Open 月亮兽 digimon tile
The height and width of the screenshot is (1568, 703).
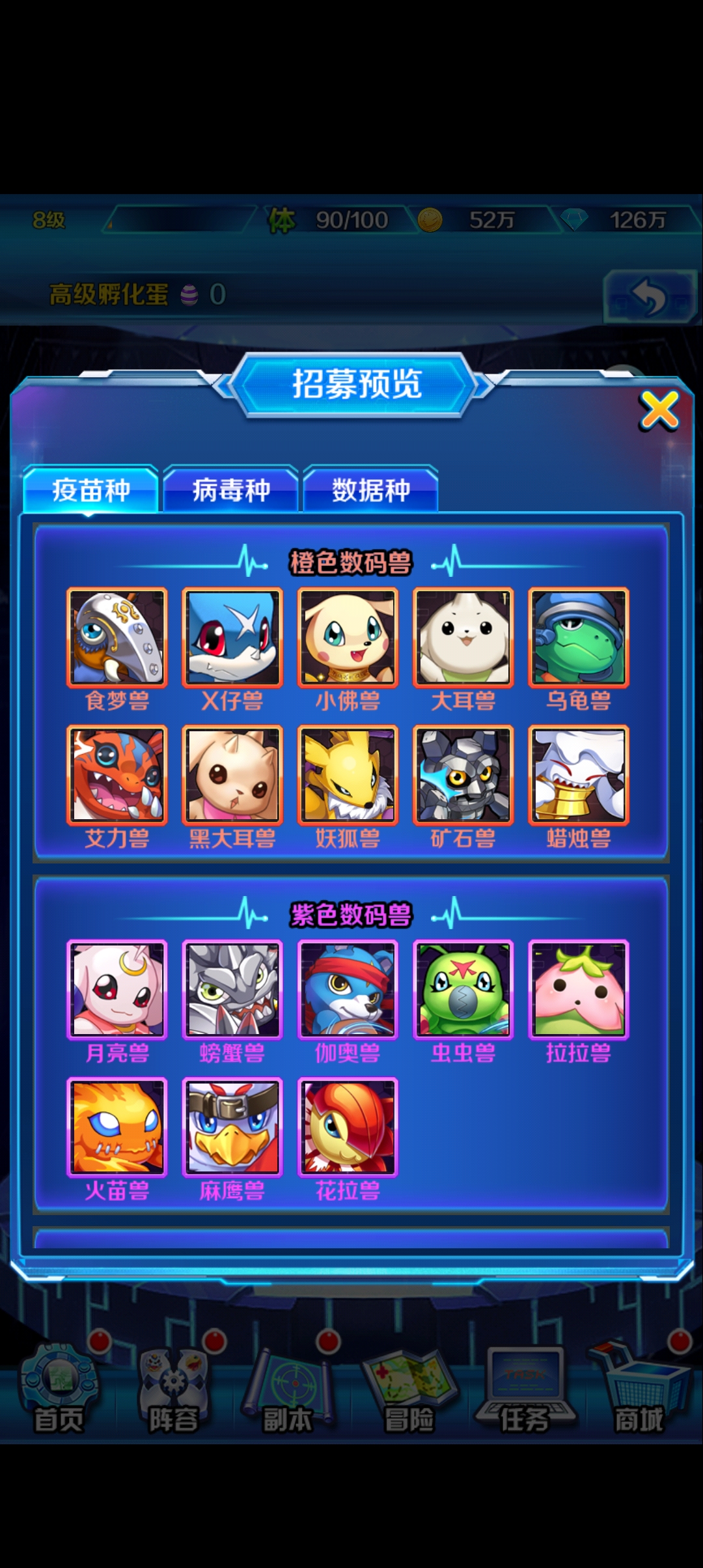click(117, 990)
